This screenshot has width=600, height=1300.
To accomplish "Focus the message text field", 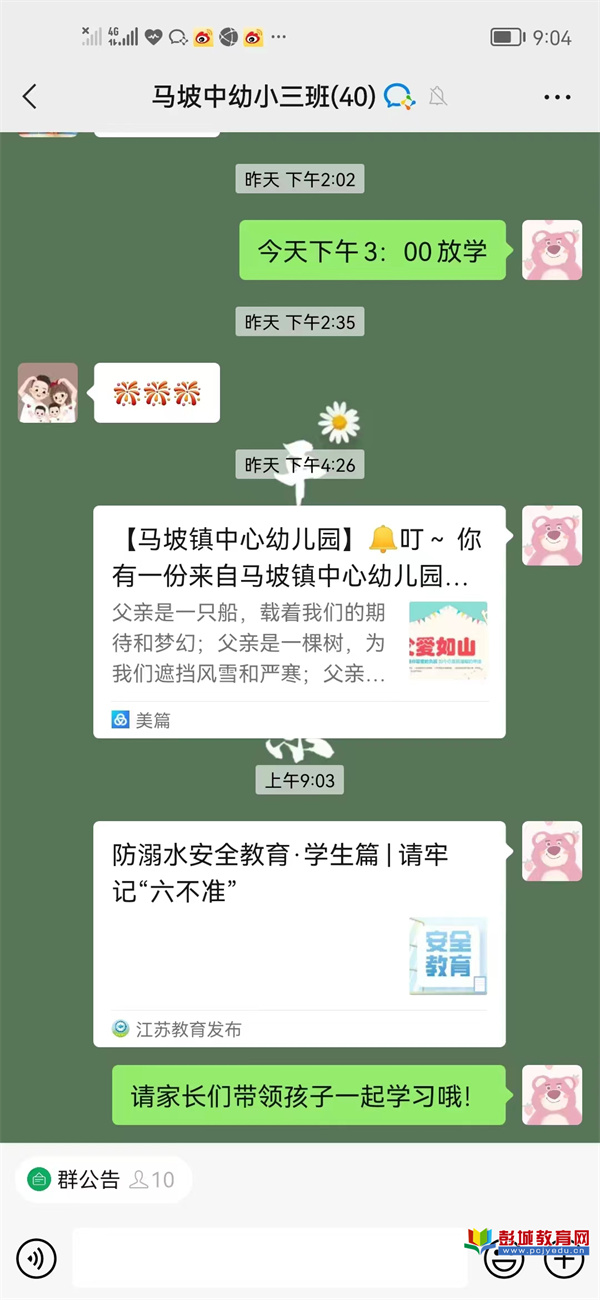I will [270, 1257].
